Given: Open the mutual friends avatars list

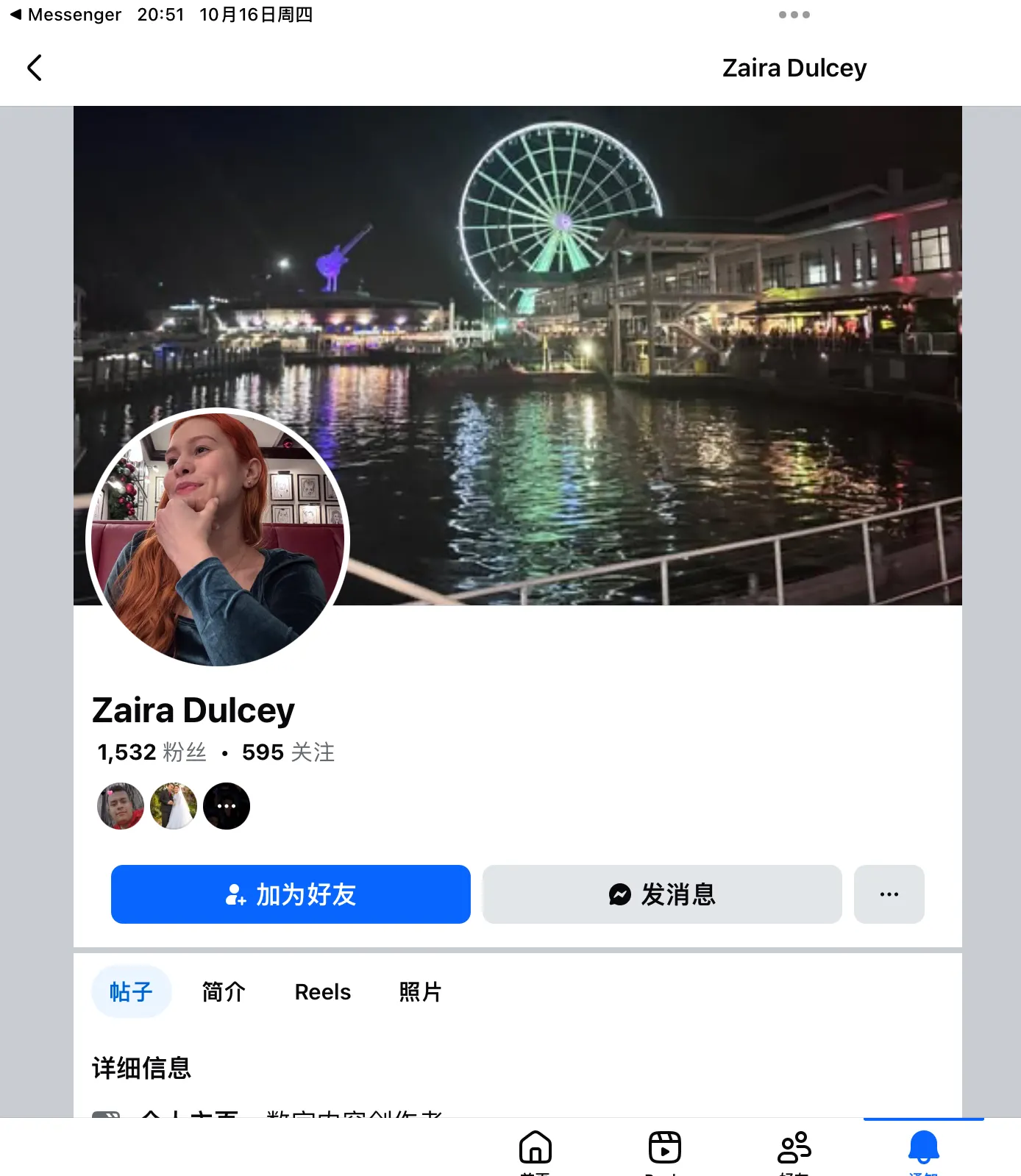Looking at the screenshot, I should [174, 806].
